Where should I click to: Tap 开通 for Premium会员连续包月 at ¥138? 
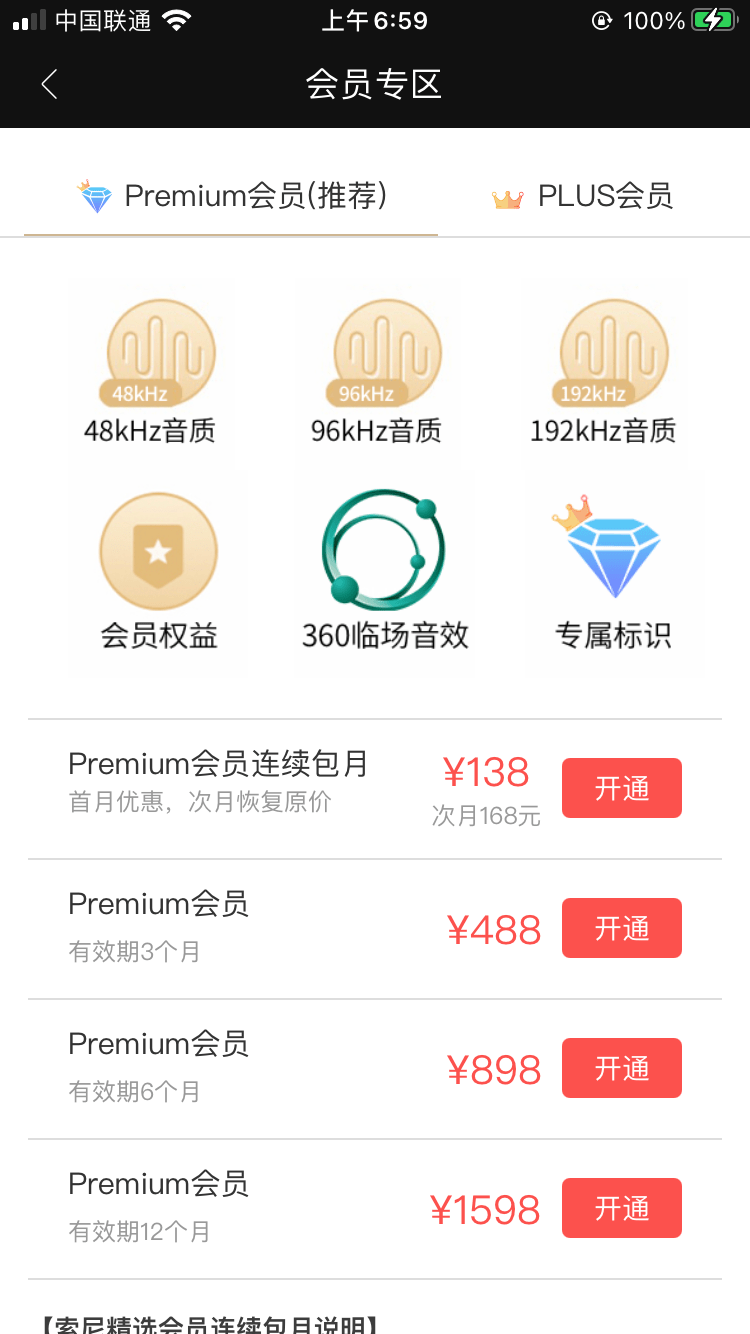click(622, 788)
